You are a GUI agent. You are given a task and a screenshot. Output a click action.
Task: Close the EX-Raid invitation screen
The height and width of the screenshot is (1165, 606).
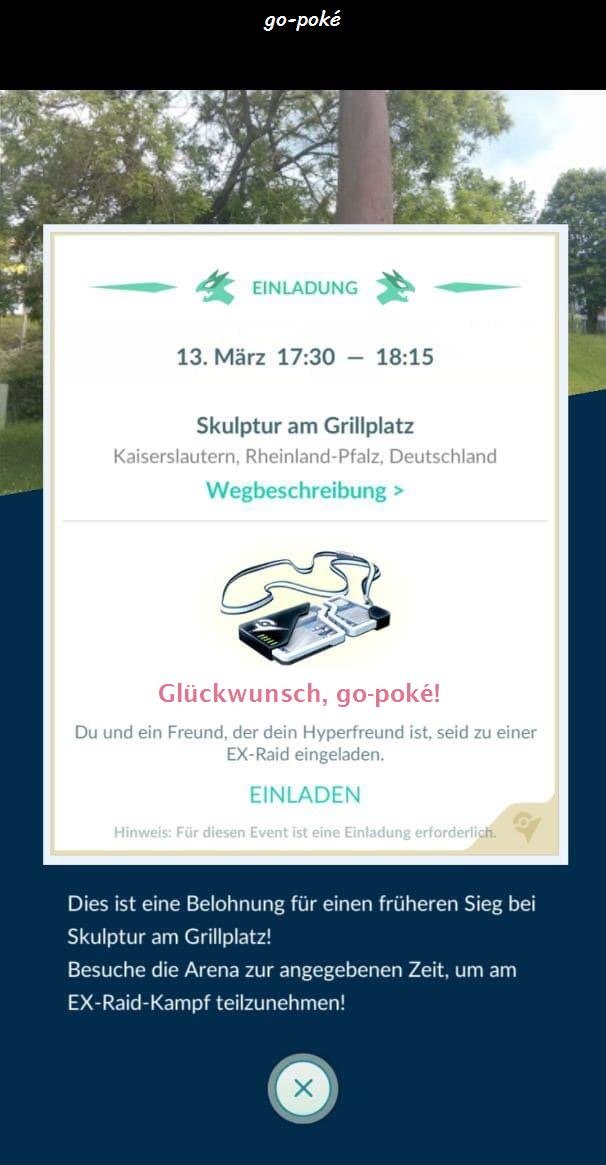pyautogui.click(x=303, y=1088)
